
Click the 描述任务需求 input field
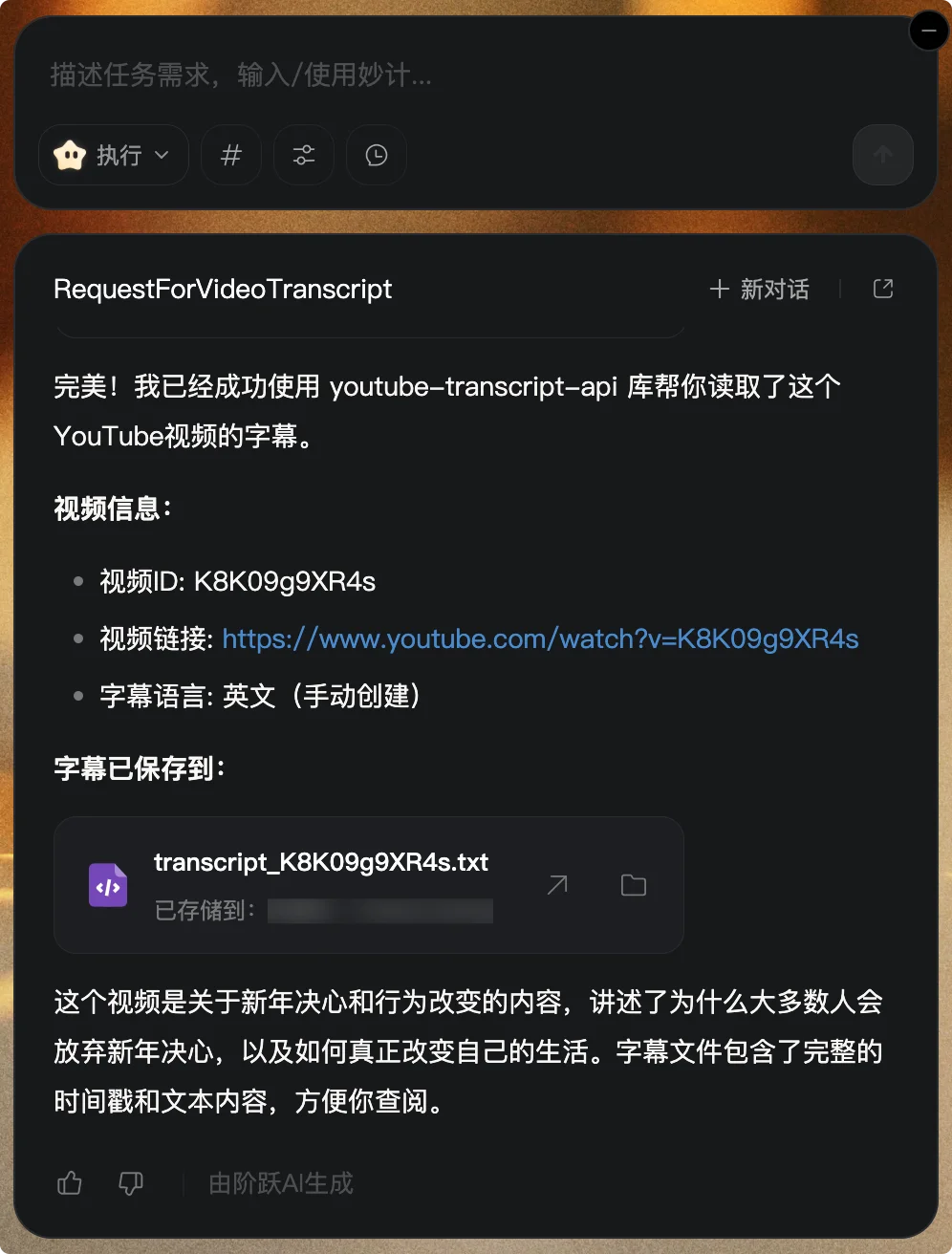tap(239, 76)
